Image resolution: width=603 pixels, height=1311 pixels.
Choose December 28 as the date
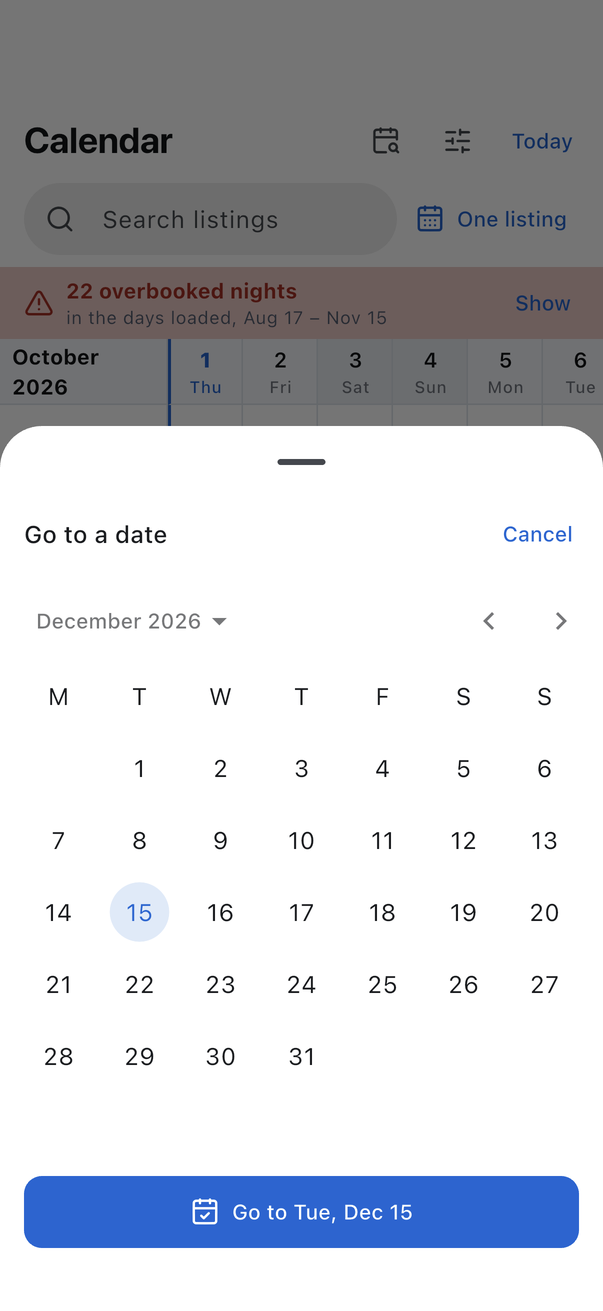point(58,1057)
